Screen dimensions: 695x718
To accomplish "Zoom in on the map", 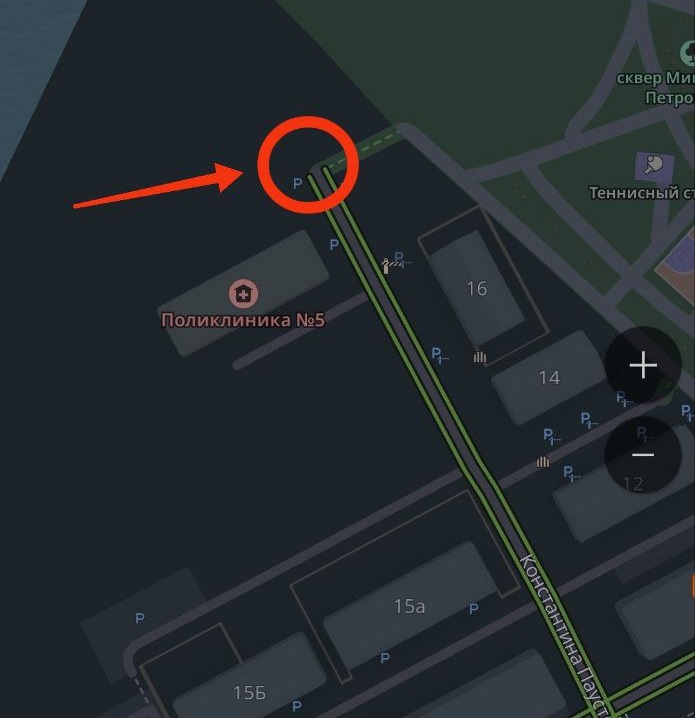I will [x=643, y=366].
